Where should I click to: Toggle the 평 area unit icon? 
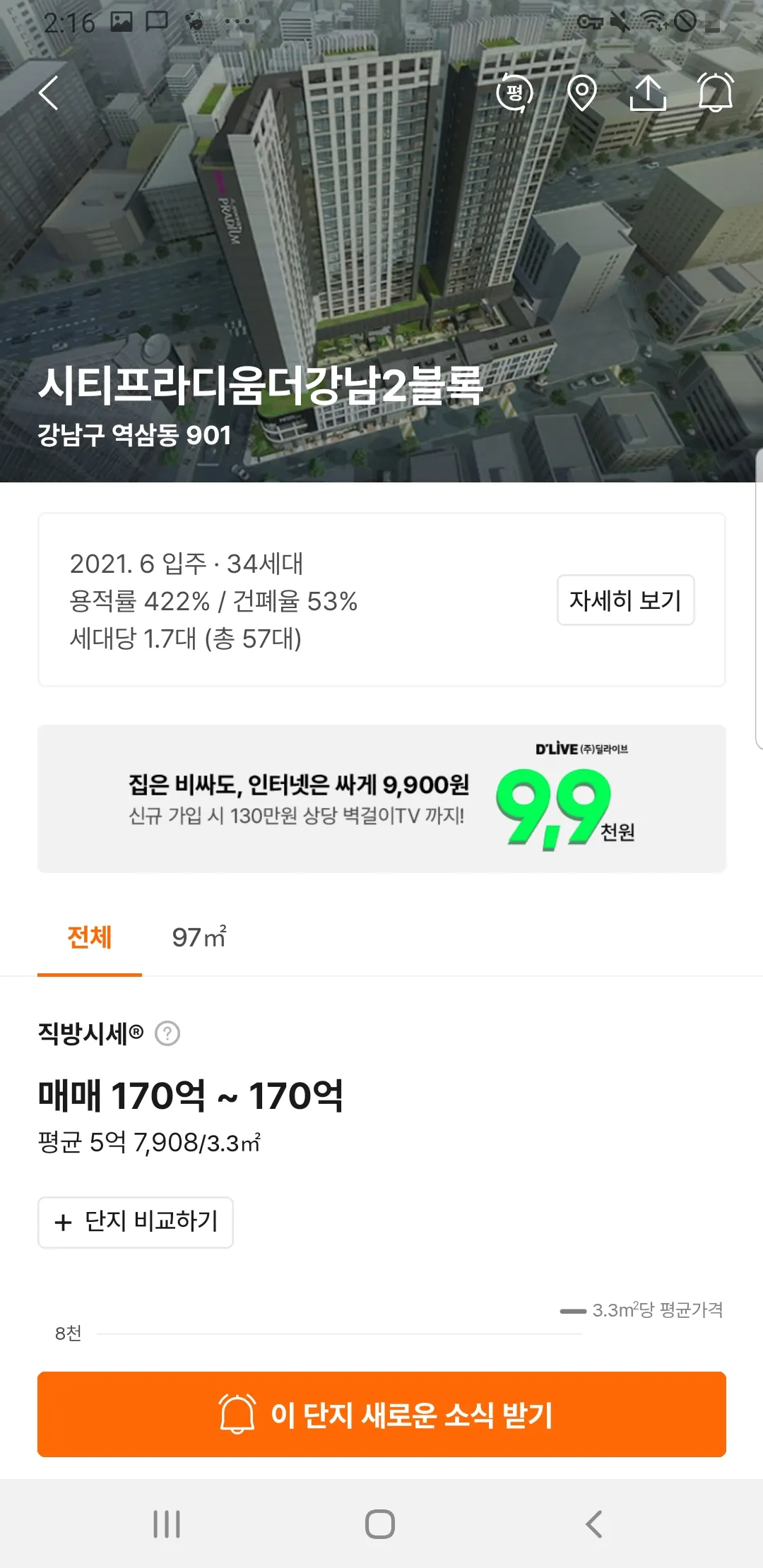514,93
